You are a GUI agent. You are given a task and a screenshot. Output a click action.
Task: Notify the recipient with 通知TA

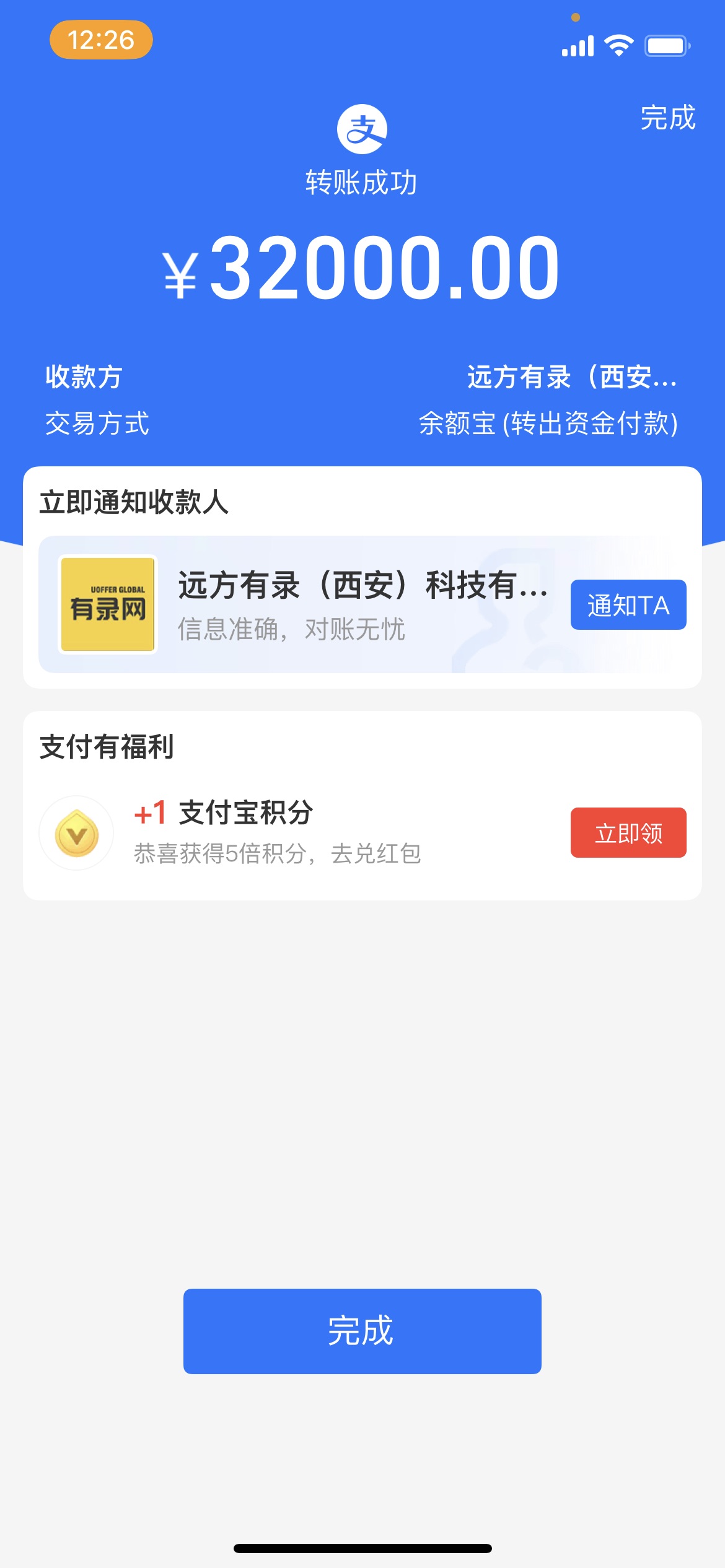pos(628,605)
